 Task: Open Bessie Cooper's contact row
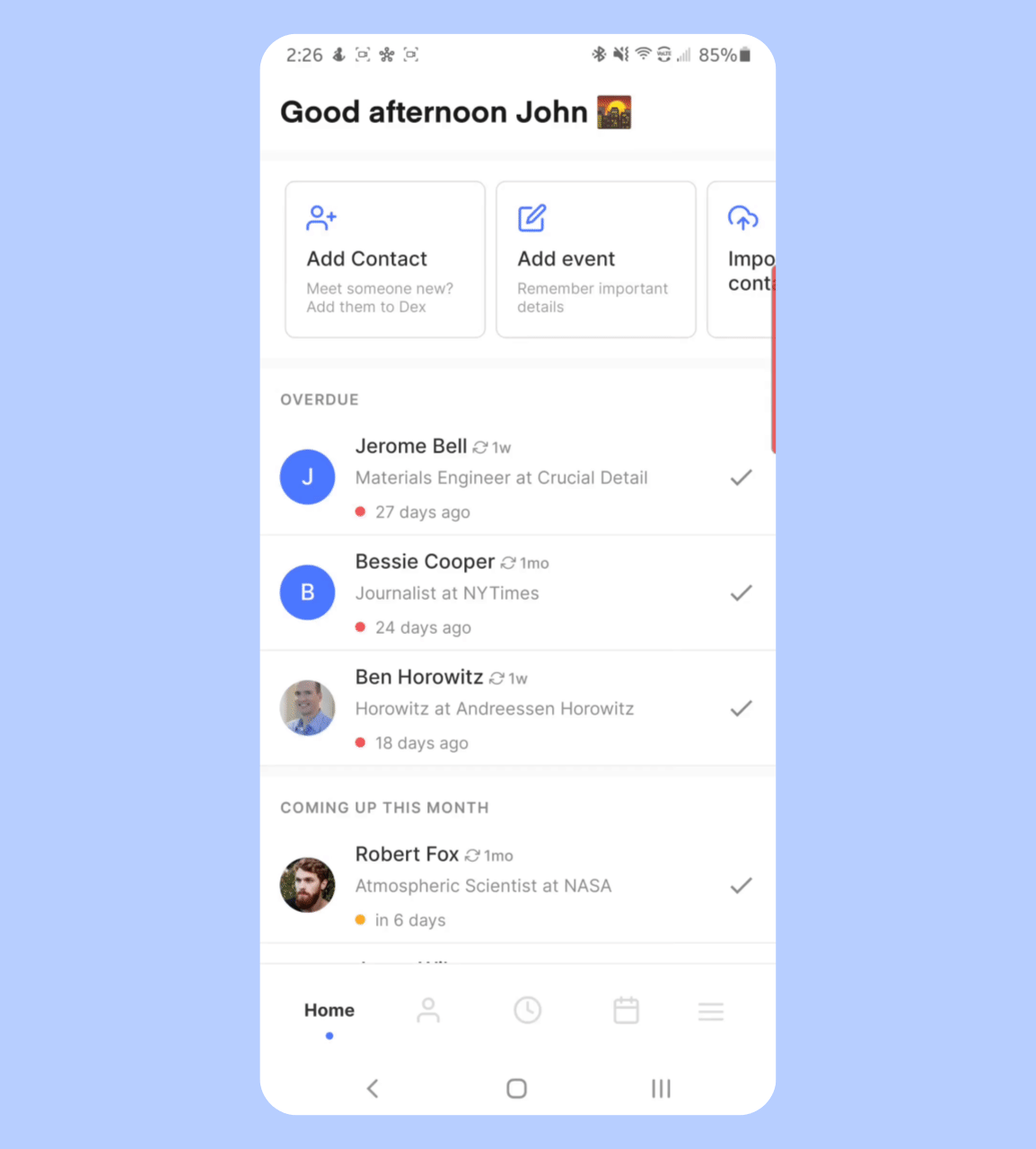[501, 592]
